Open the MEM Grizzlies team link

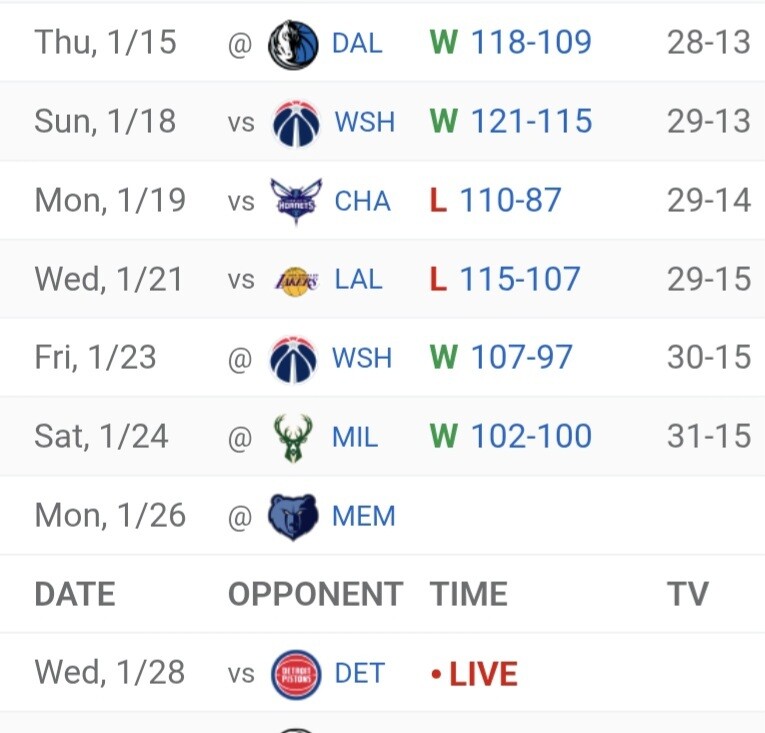click(363, 516)
